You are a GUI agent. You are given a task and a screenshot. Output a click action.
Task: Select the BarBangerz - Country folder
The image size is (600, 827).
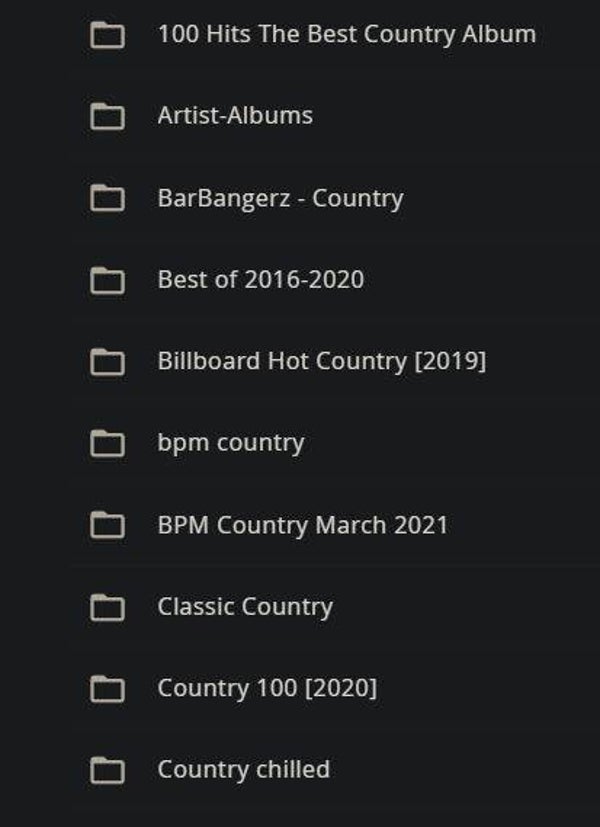[280, 198]
